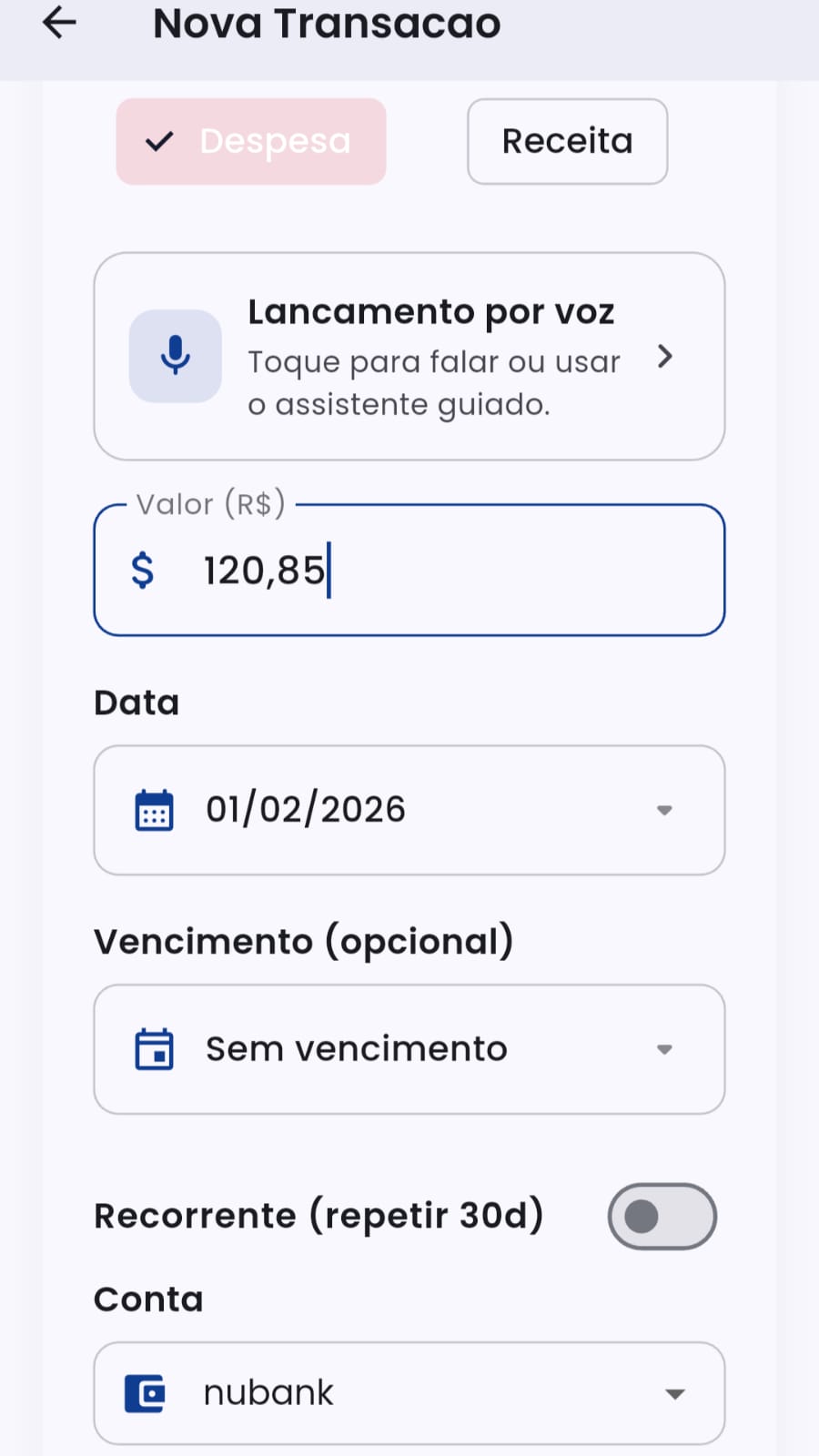Open the Lancamento por voz guided assistant
The height and width of the screenshot is (1456, 819).
[409, 356]
